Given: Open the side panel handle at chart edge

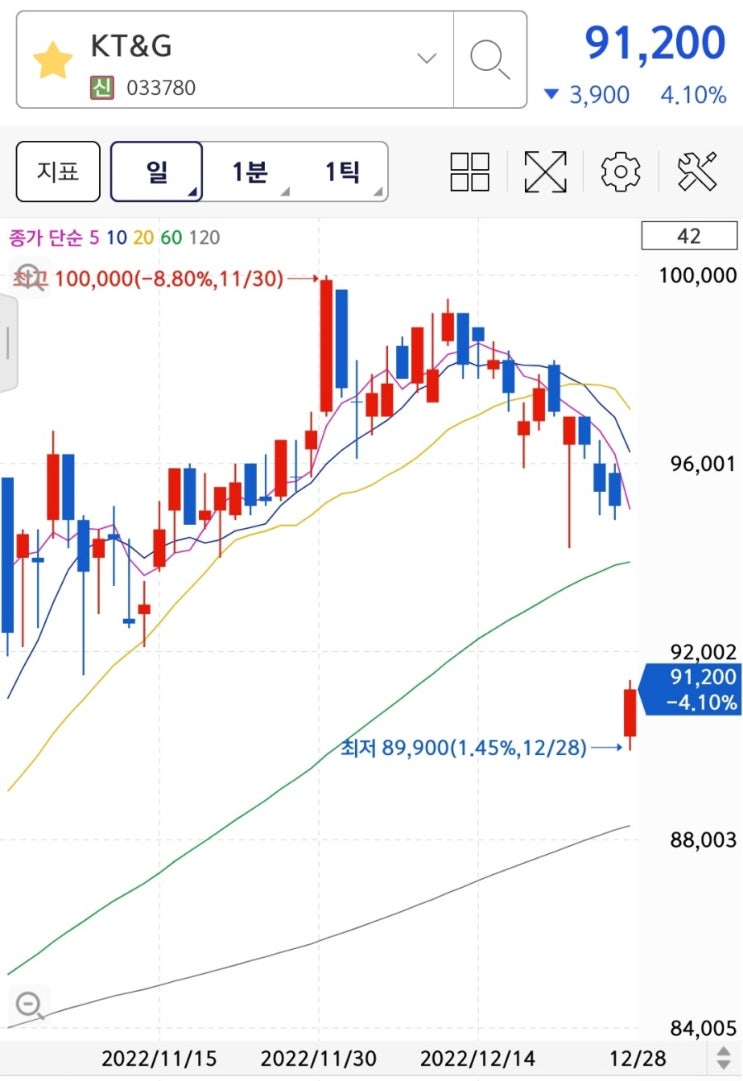Looking at the screenshot, I should [x=8, y=343].
